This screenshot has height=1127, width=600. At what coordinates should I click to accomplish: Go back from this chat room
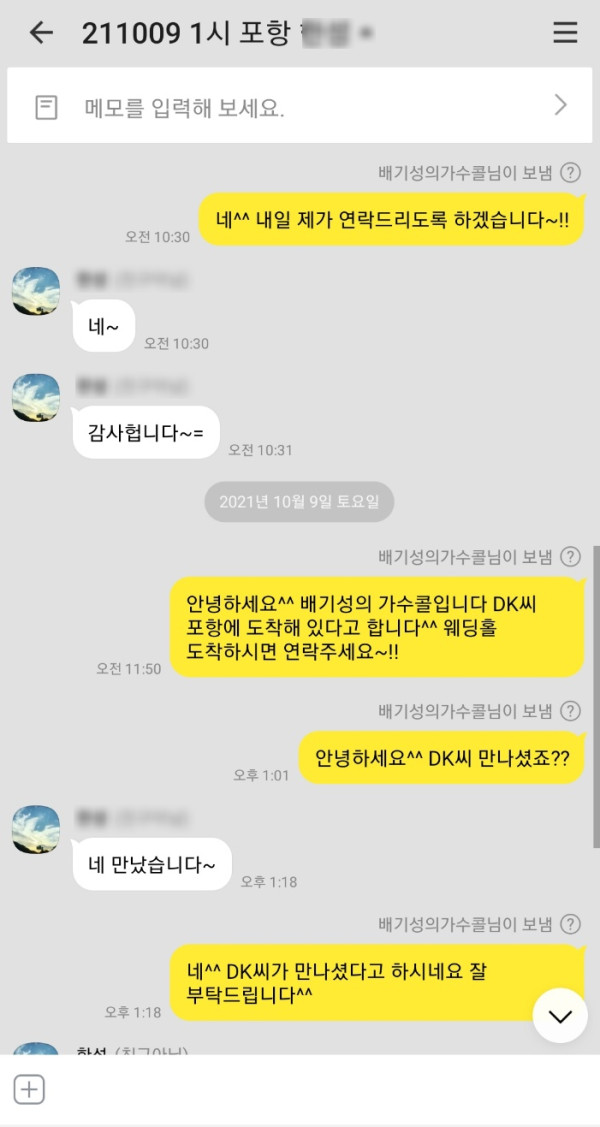41,32
